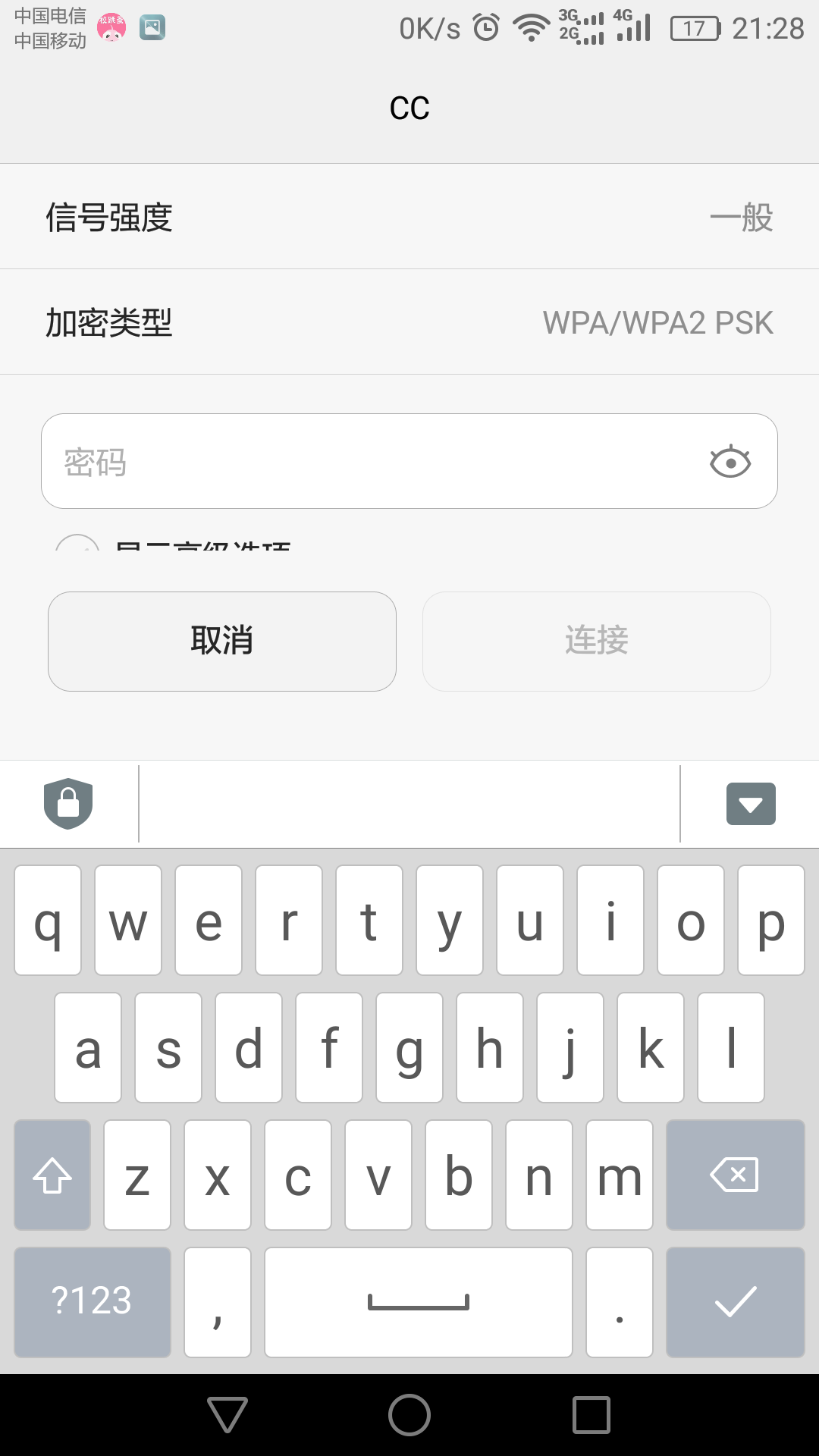Type the letter q key
The image size is (819, 1456).
pos(48,920)
